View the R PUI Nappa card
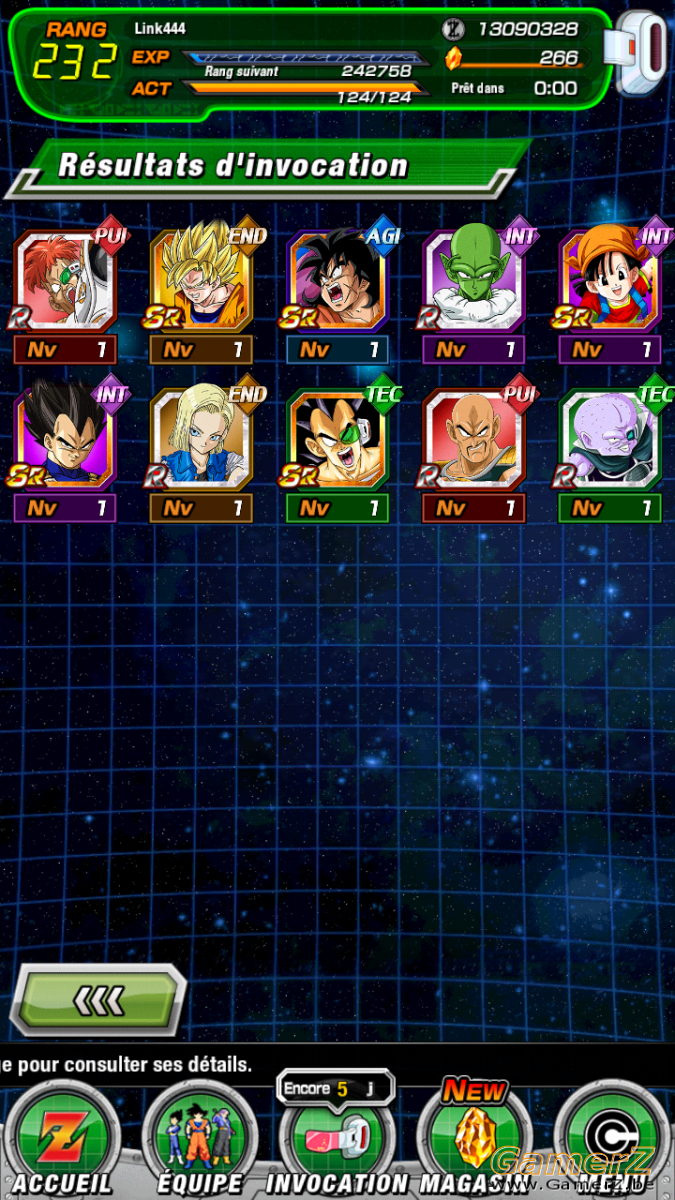Viewport: 675px width, 1200px height. click(473, 453)
